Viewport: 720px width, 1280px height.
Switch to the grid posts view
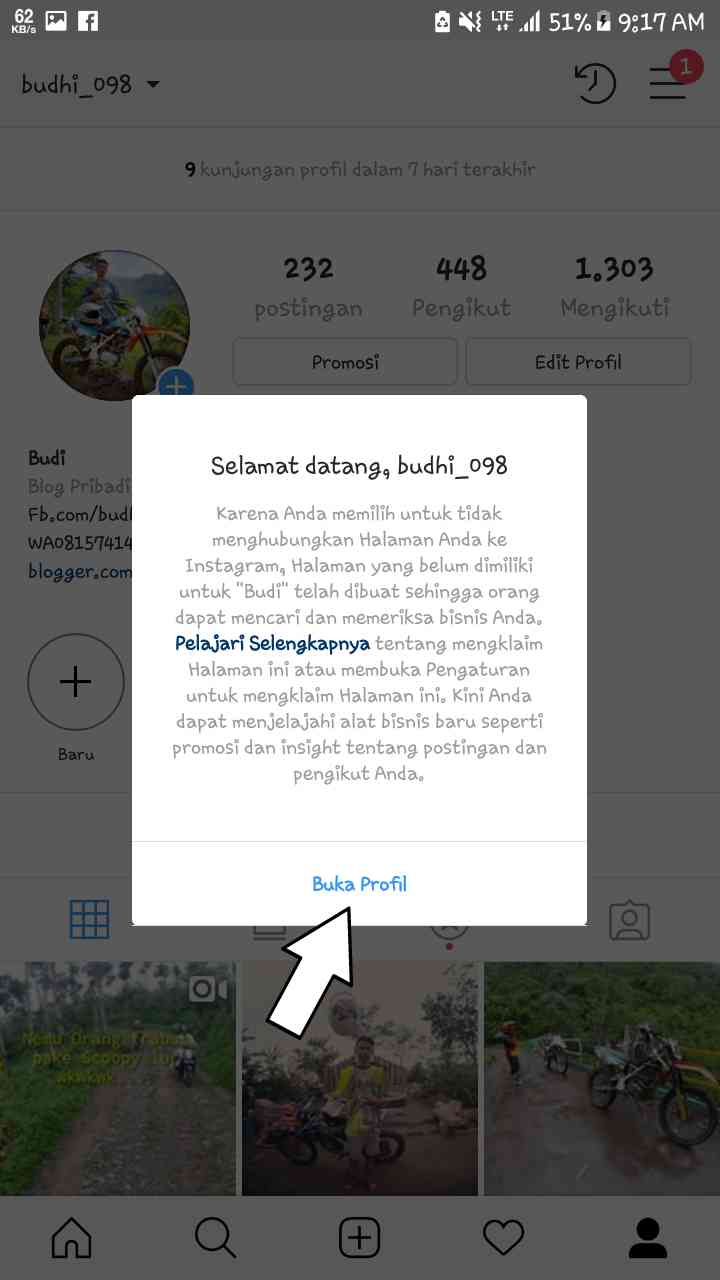(x=89, y=919)
